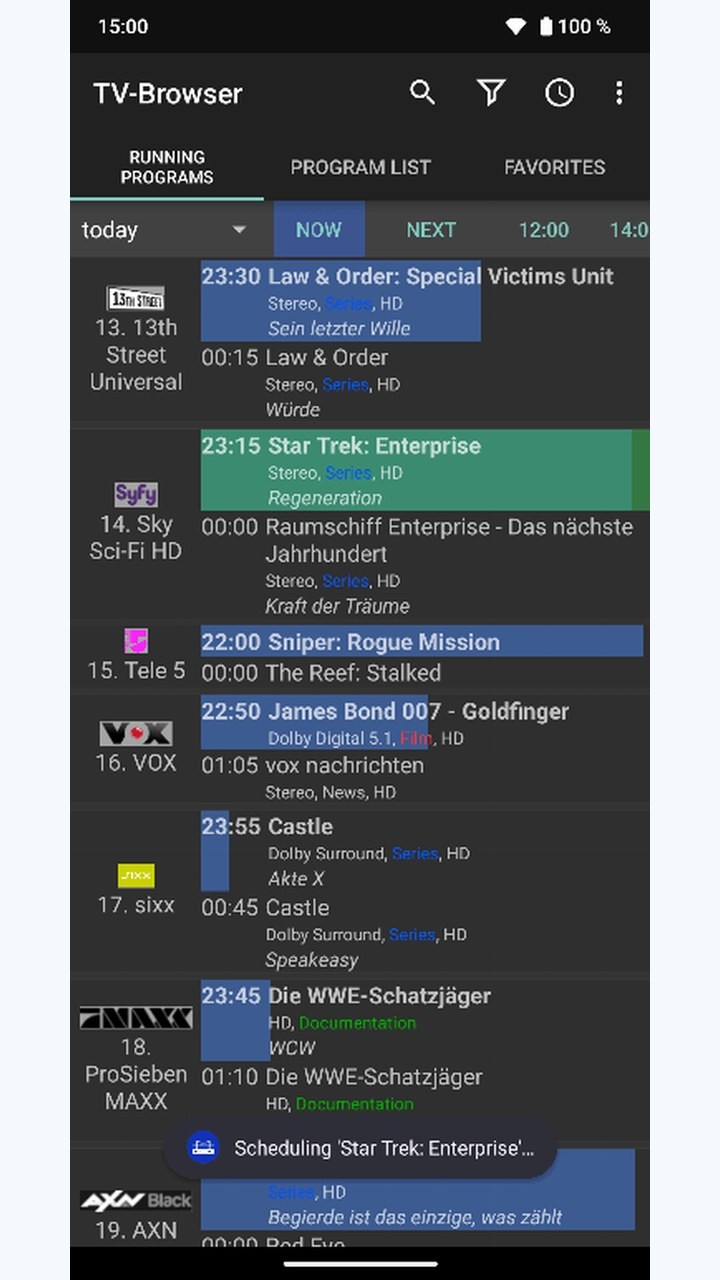Select the NEXT time button
The height and width of the screenshot is (1280, 720).
tap(431, 230)
